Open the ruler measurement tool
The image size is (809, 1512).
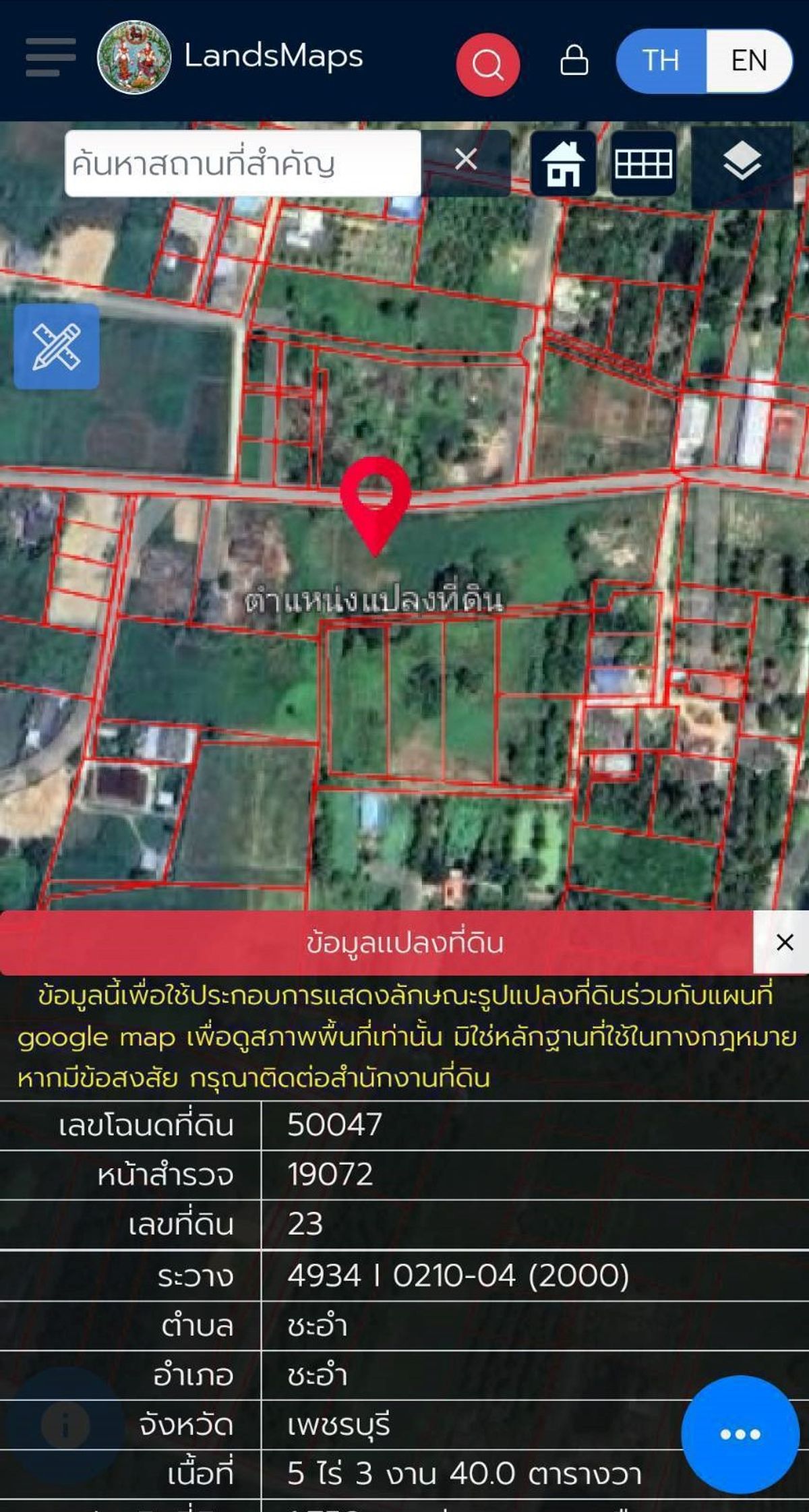57,346
